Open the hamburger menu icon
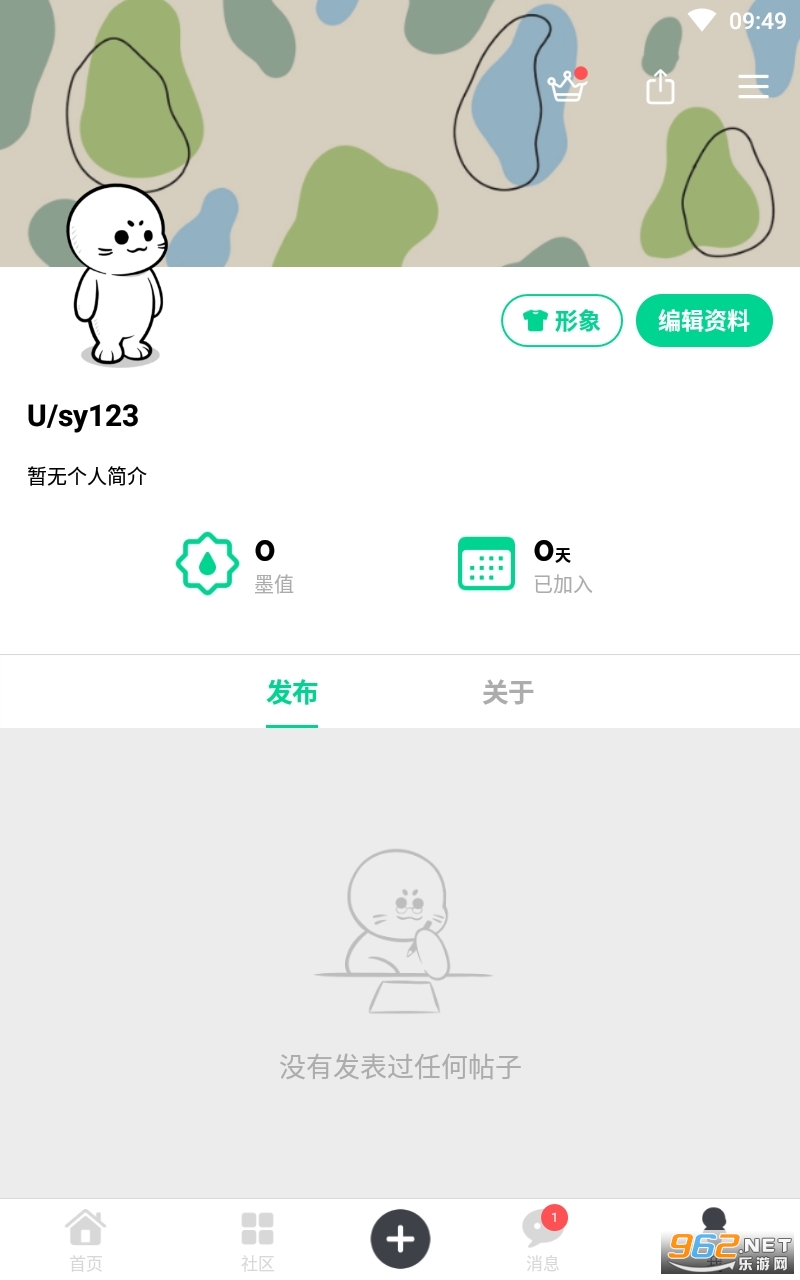 pos(753,87)
